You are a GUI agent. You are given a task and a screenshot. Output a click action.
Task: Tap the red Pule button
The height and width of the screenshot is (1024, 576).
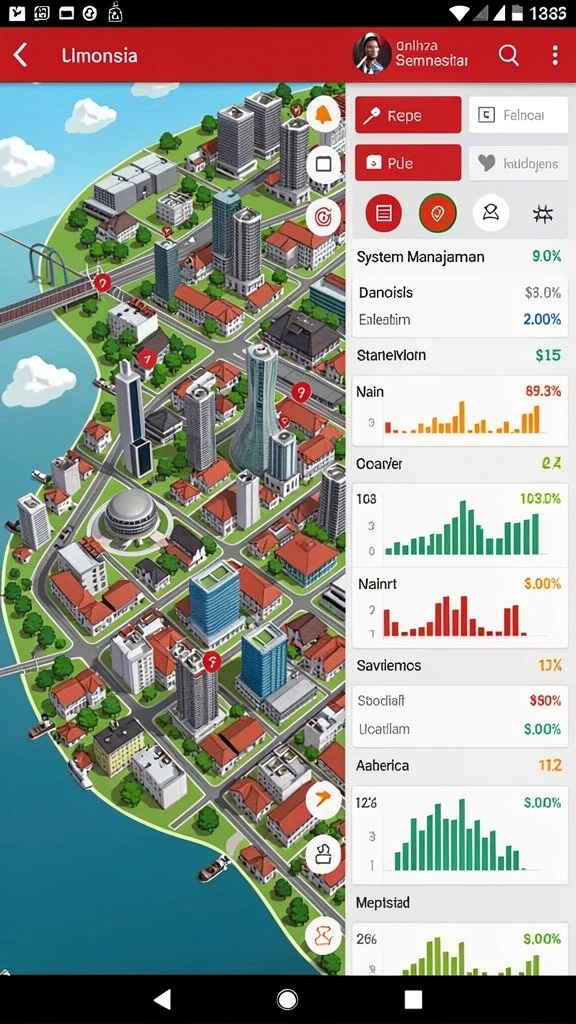(x=408, y=163)
